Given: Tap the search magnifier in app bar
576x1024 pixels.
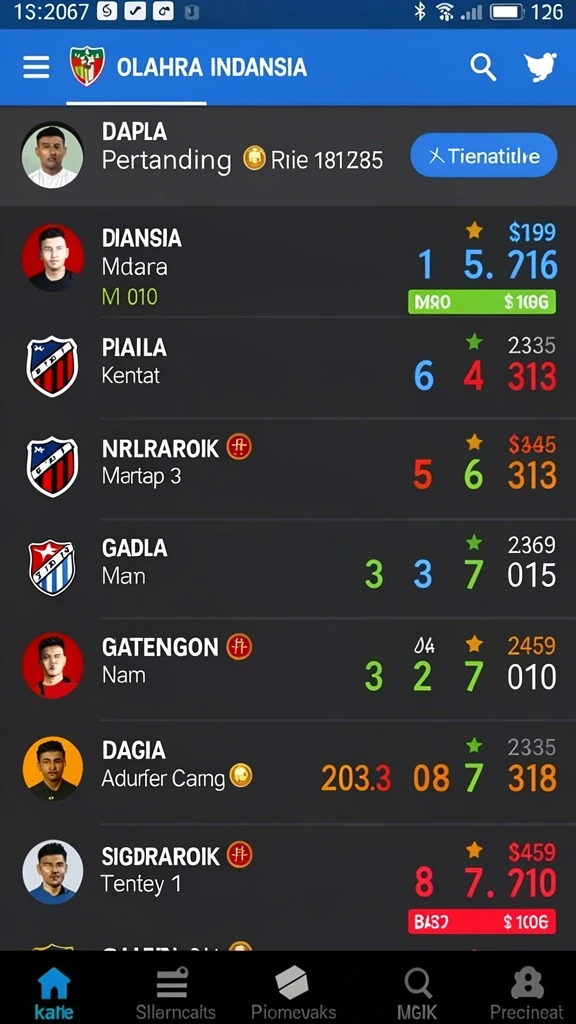Looking at the screenshot, I should (x=483, y=67).
